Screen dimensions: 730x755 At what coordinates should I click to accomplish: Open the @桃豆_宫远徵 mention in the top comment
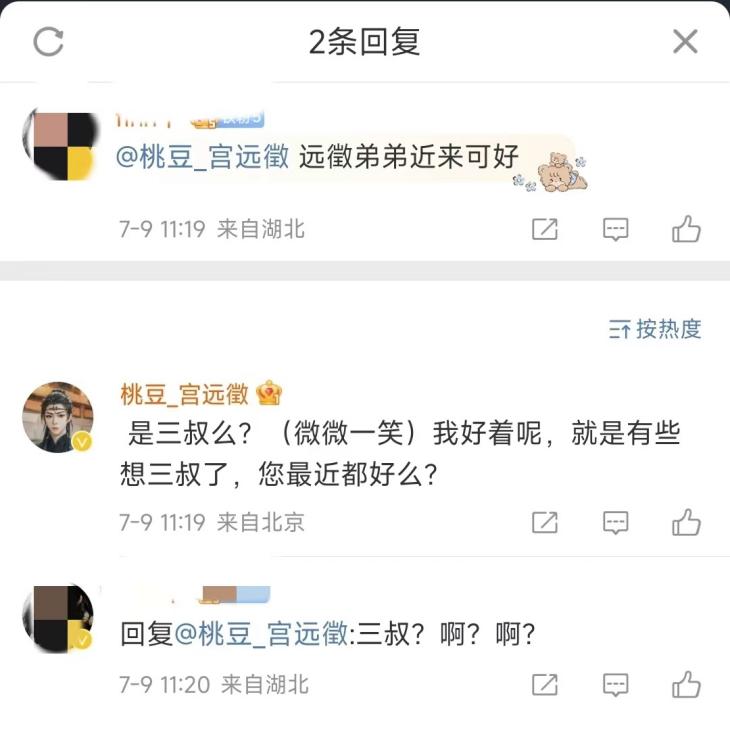point(203,158)
